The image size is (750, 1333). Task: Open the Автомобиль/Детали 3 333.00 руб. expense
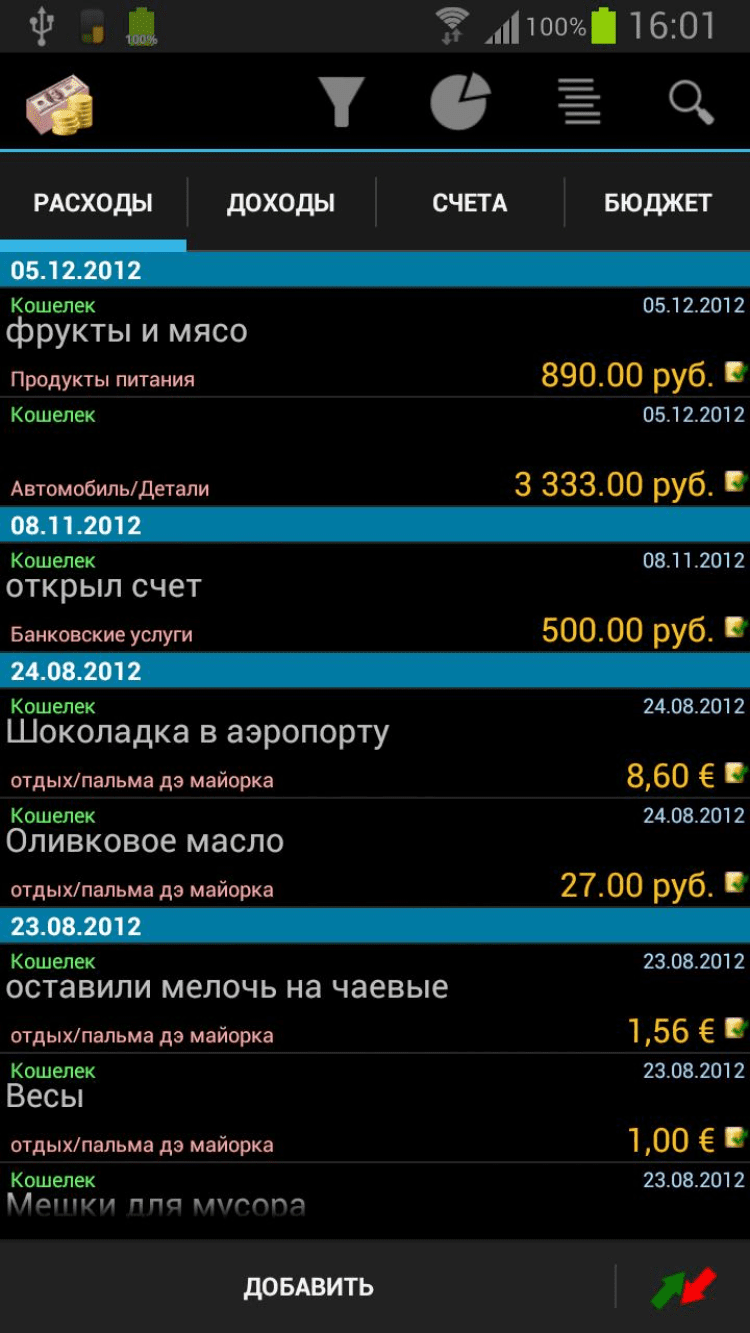click(x=375, y=452)
